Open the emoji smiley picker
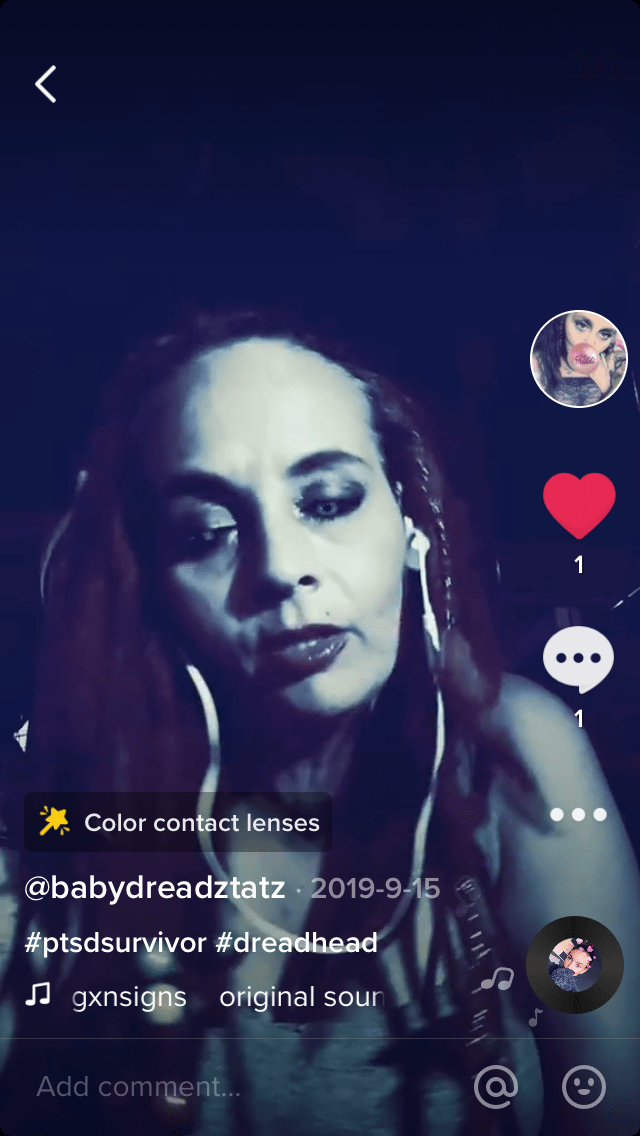This screenshot has height=1136, width=640. [584, 1086]
